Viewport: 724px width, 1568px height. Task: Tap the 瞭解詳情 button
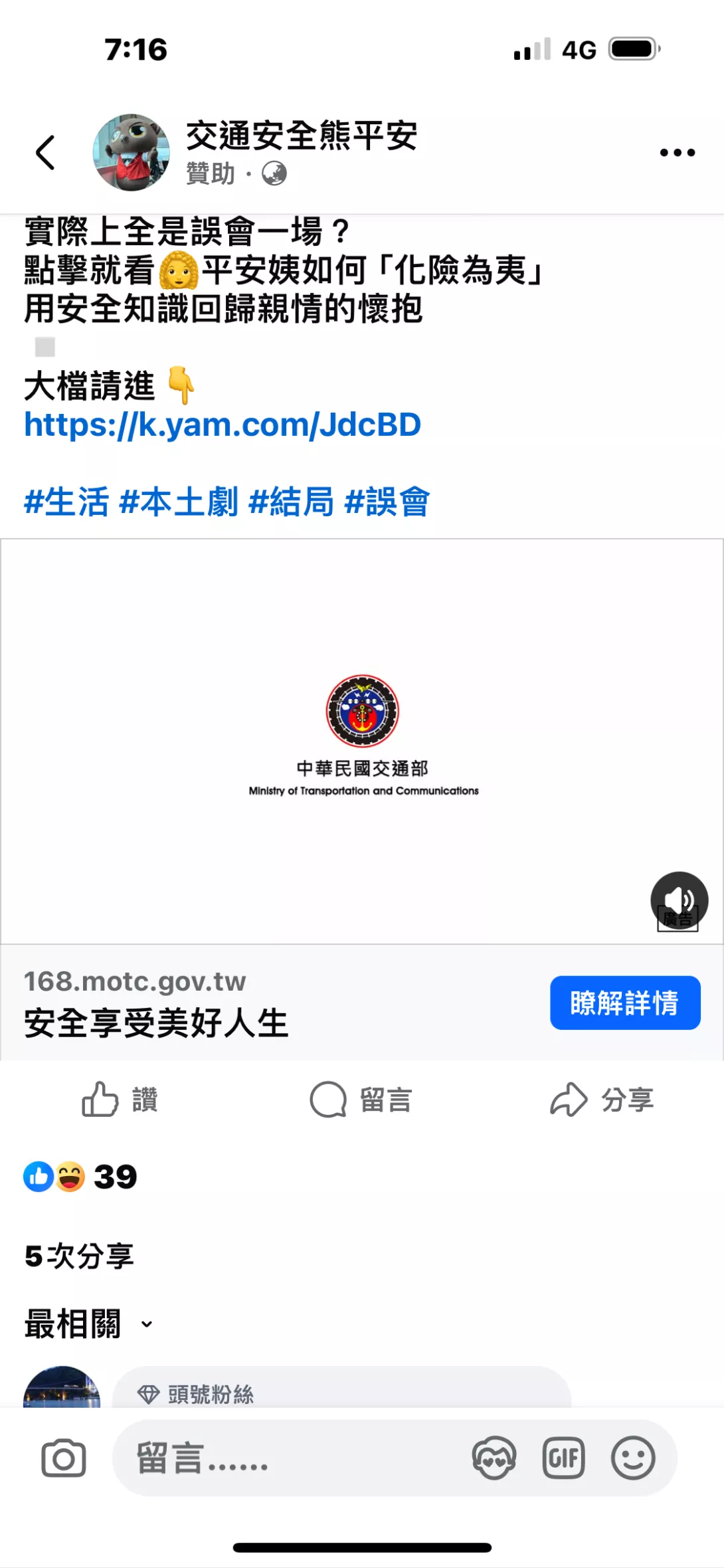[624, 1003]
